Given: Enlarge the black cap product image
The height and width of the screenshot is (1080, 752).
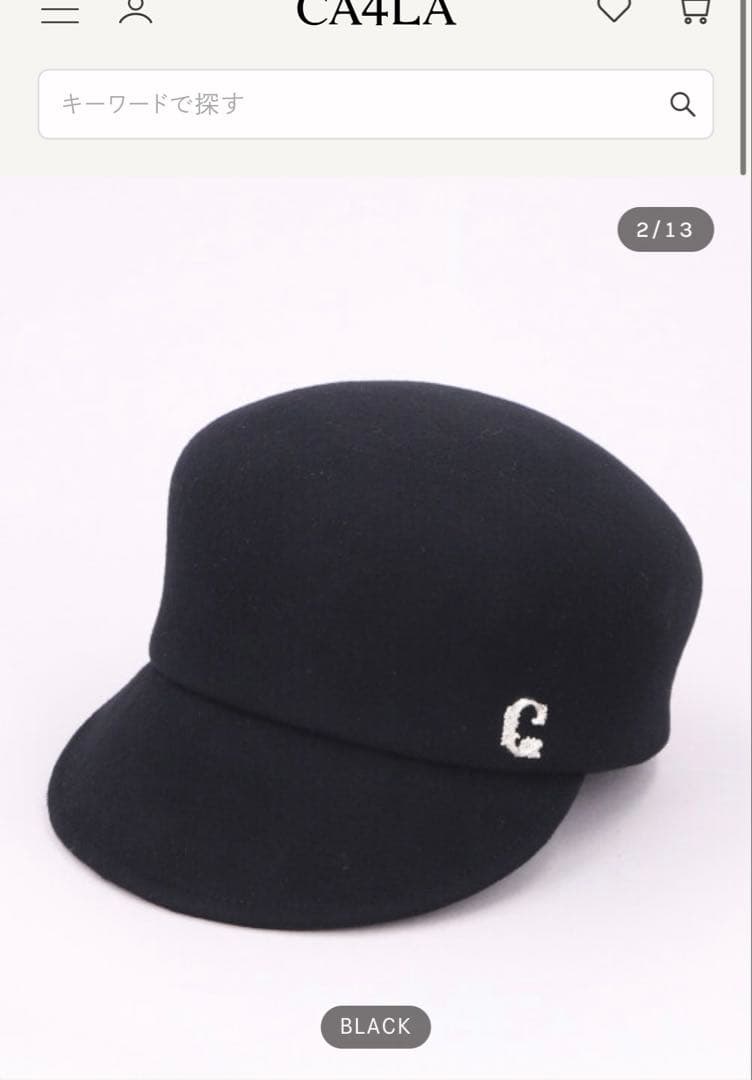Looking at the screenshot, I should pos(376,640).
